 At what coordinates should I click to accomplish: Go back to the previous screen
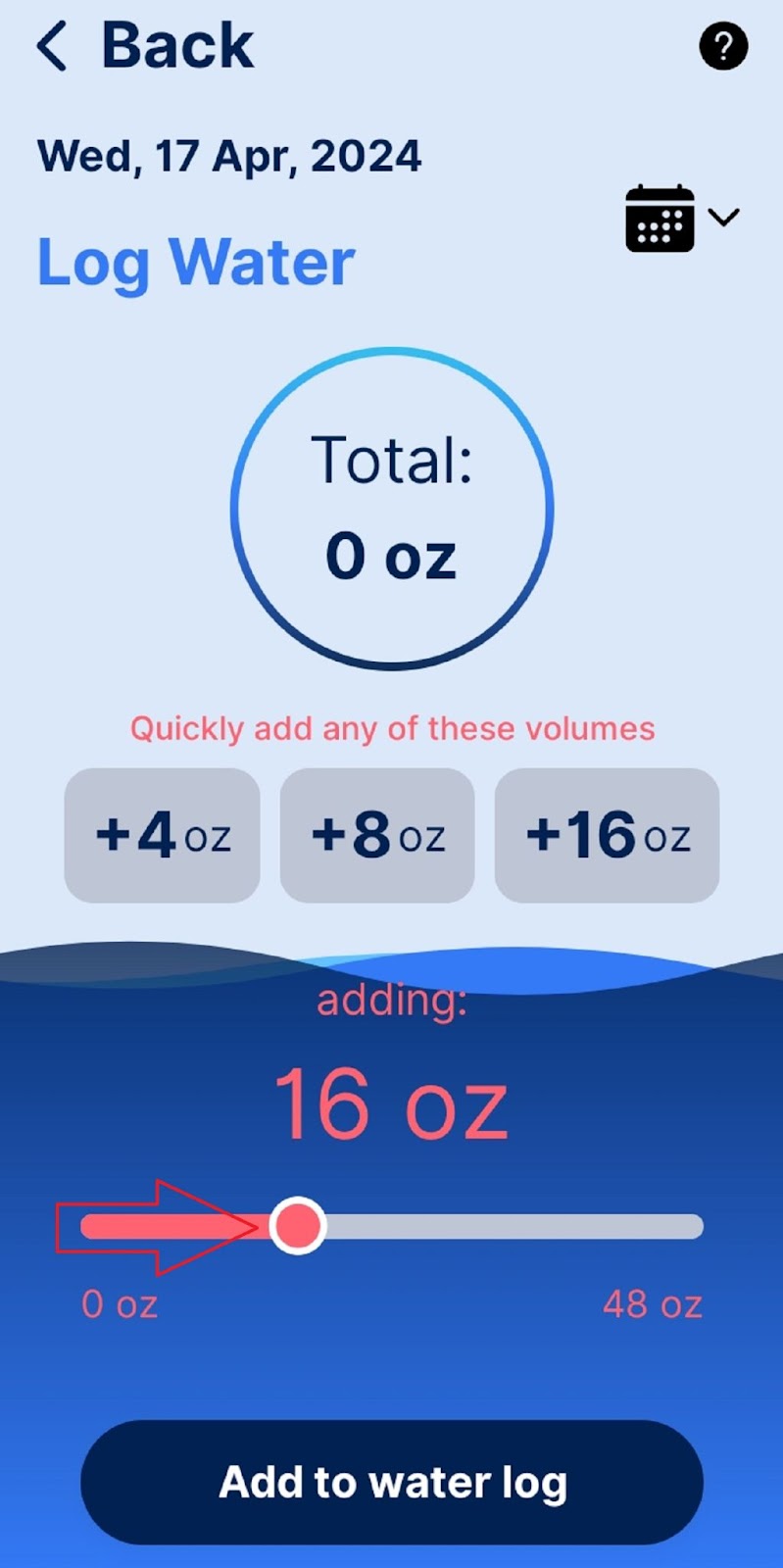[143, 46]
